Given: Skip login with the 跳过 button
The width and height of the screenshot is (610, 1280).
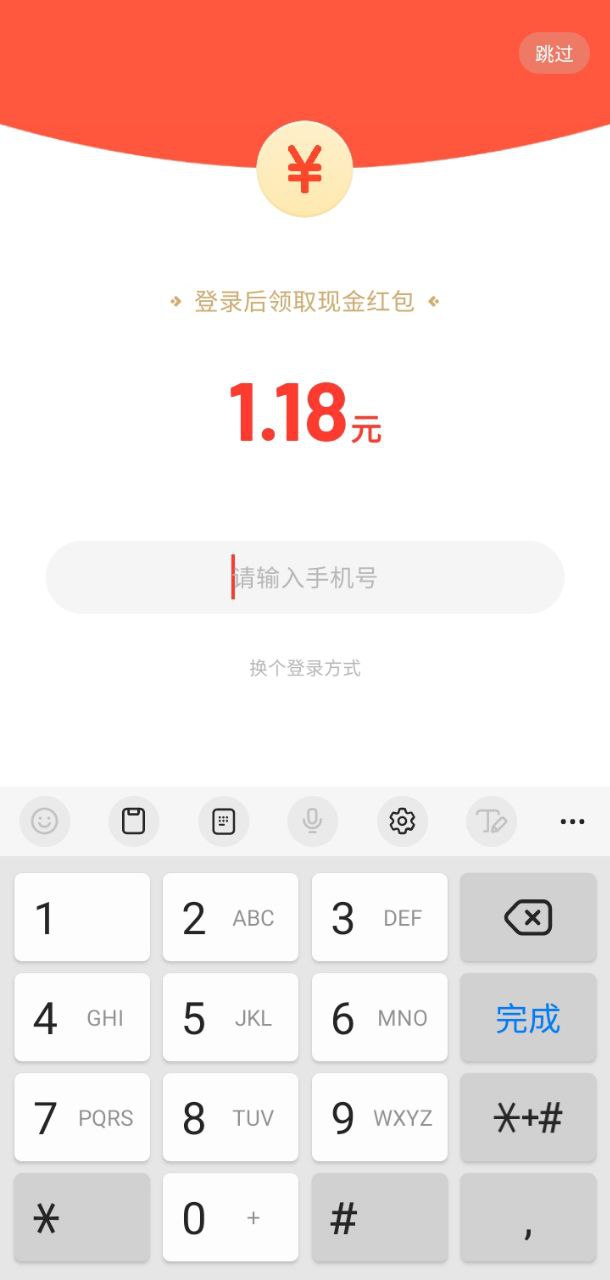Looking at the screenshot, I should click(x=554, y=53).
